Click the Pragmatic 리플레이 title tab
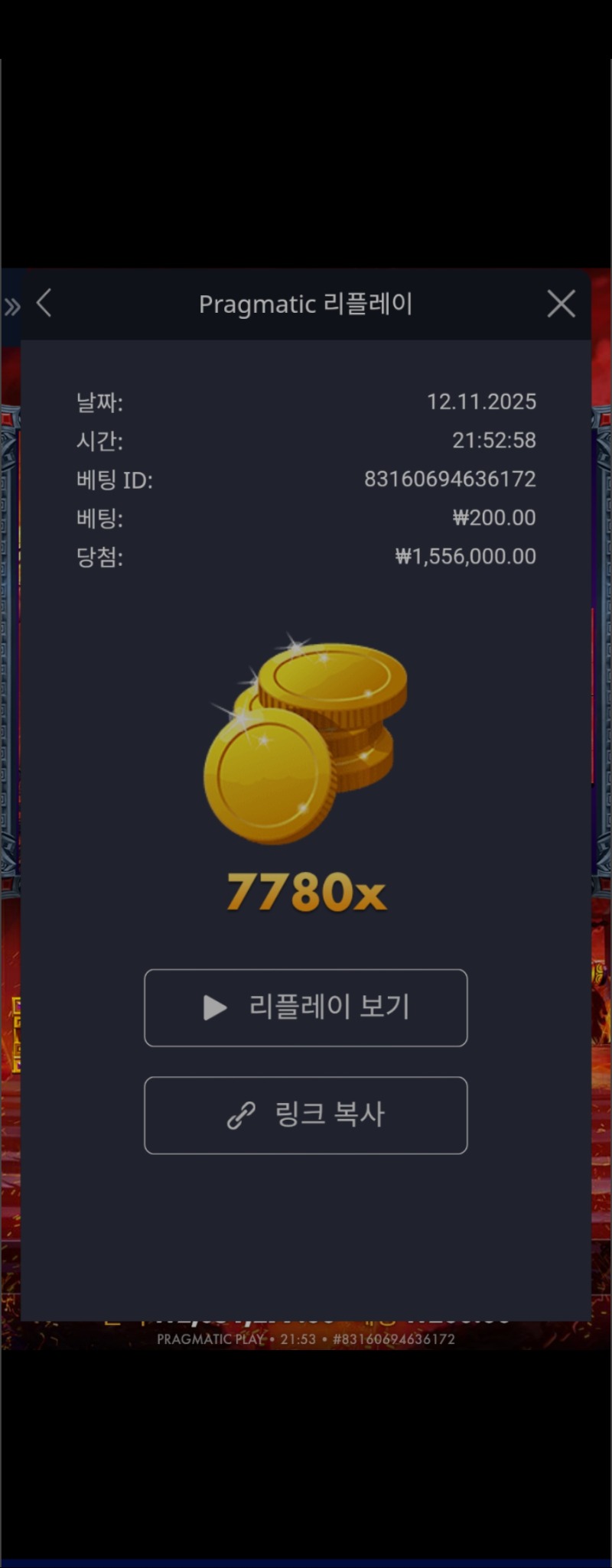 pos(306,303)
